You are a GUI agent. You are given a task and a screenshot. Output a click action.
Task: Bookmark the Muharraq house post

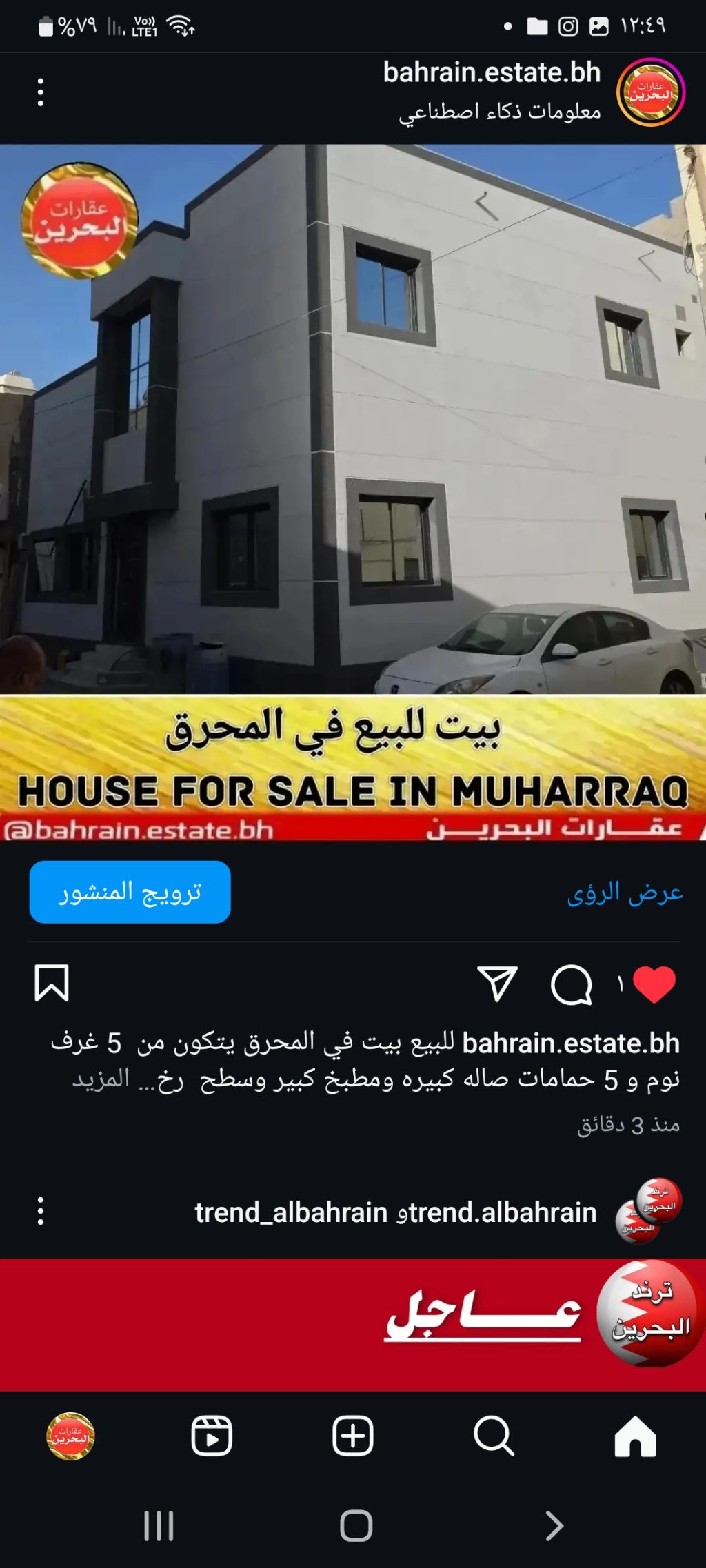pos(52,983)
